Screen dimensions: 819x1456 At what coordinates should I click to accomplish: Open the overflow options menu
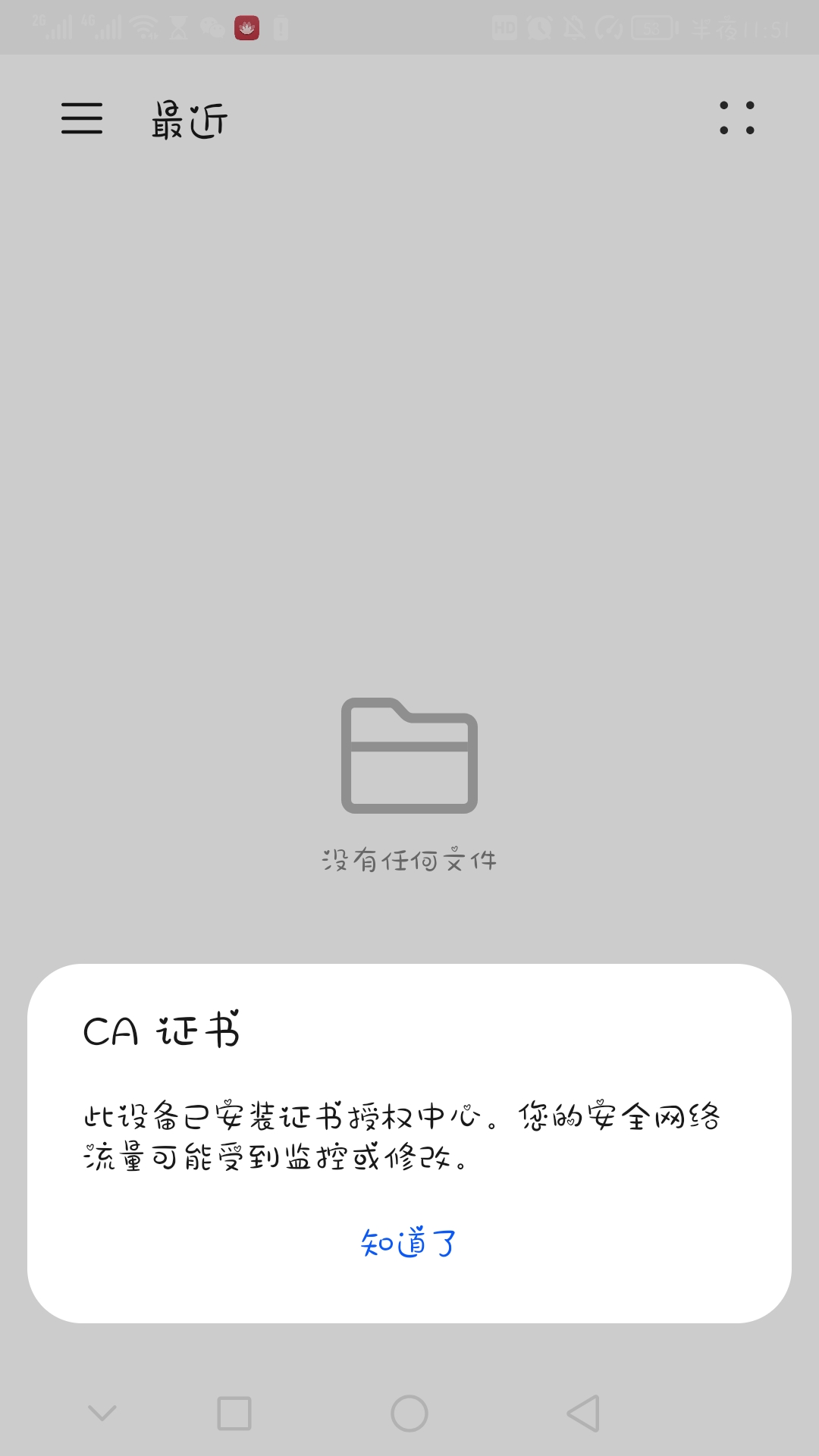[x=736, y=119]
